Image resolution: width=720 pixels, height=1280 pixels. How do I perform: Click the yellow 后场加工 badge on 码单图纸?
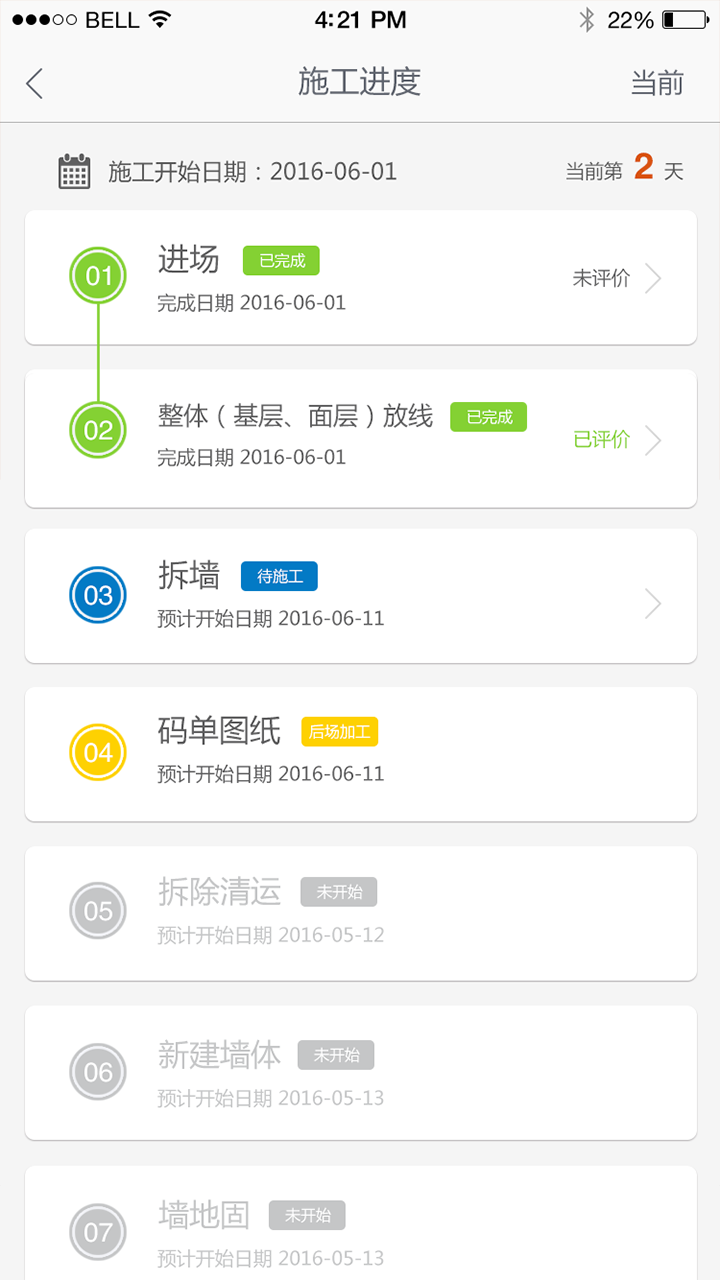339,733
